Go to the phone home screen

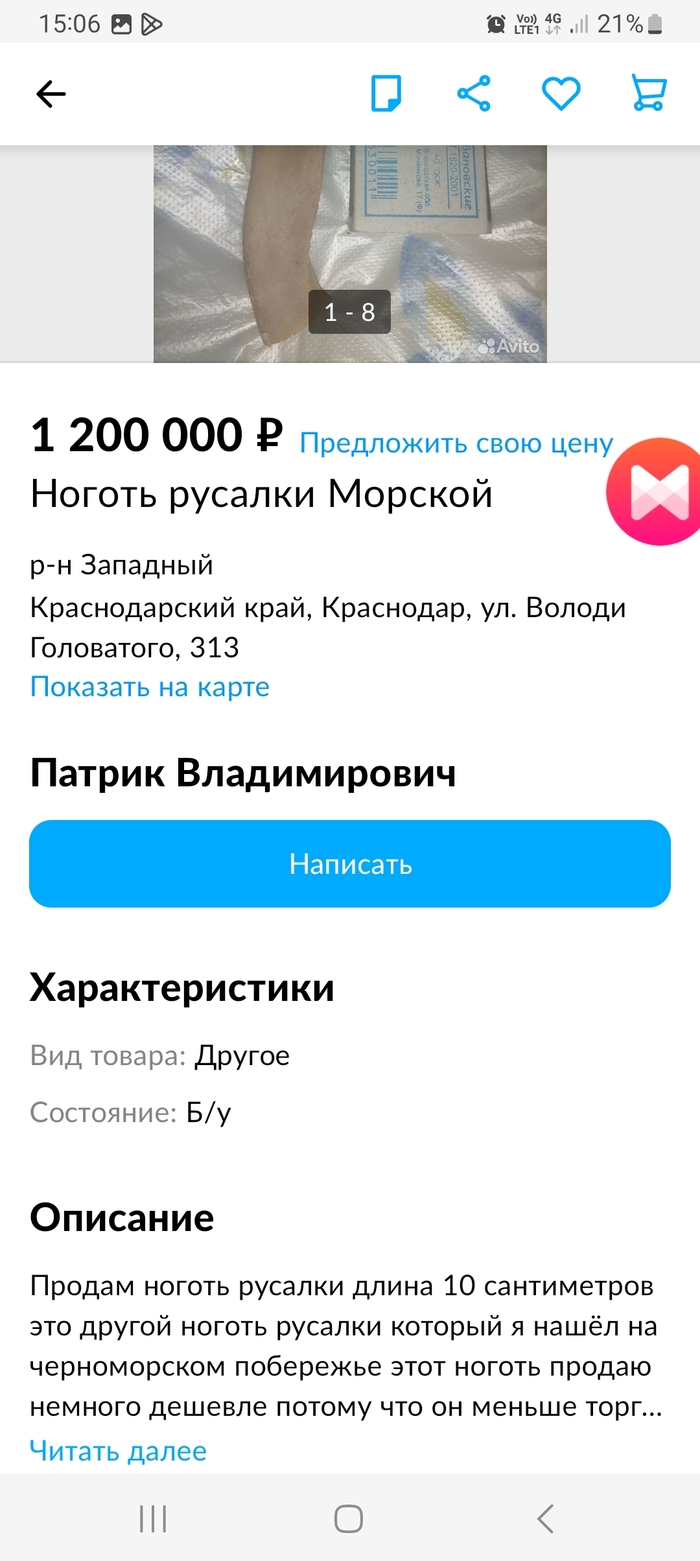(348, 1520)
